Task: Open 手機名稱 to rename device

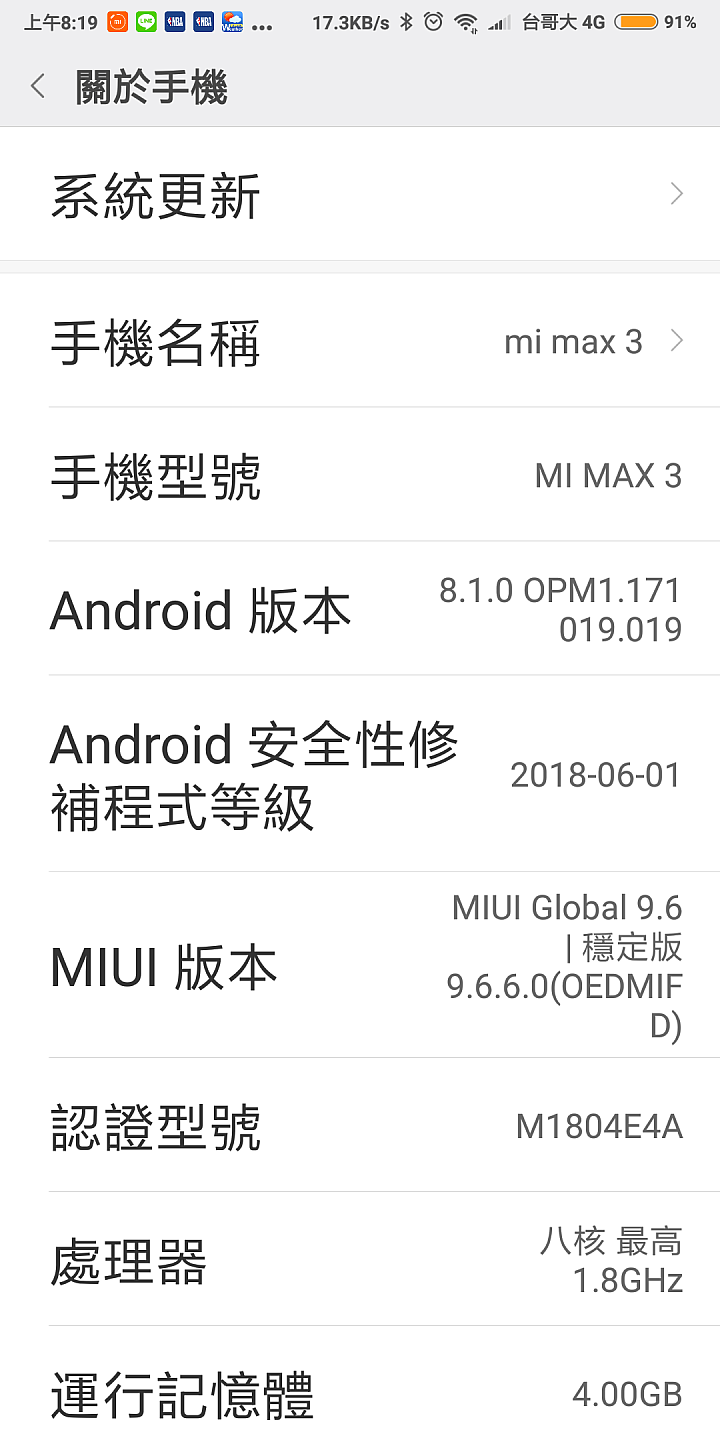Action: tap(360, 341)
